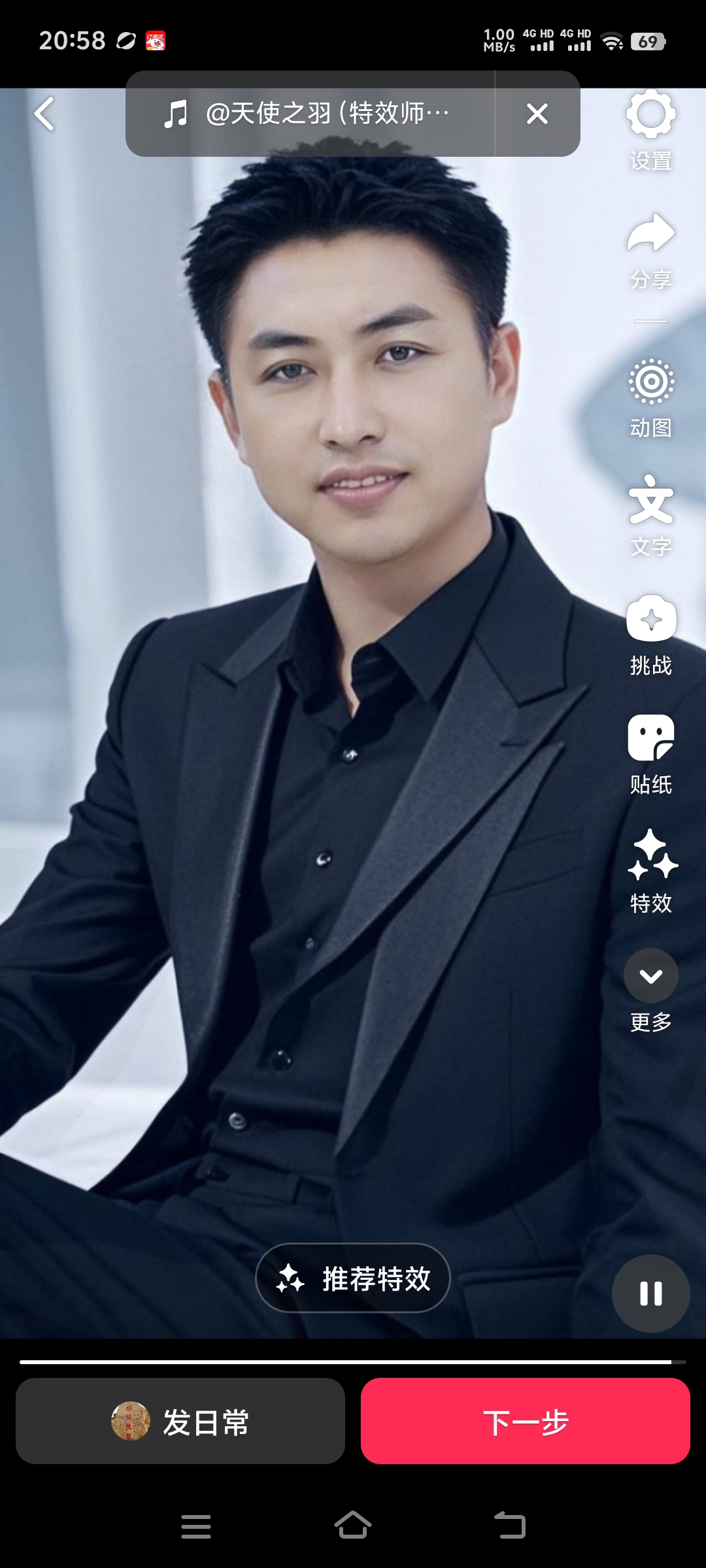The height and width of the screenshot is (1568, 706).
Task: Tap the 分享 share icon
Action: 650,248
